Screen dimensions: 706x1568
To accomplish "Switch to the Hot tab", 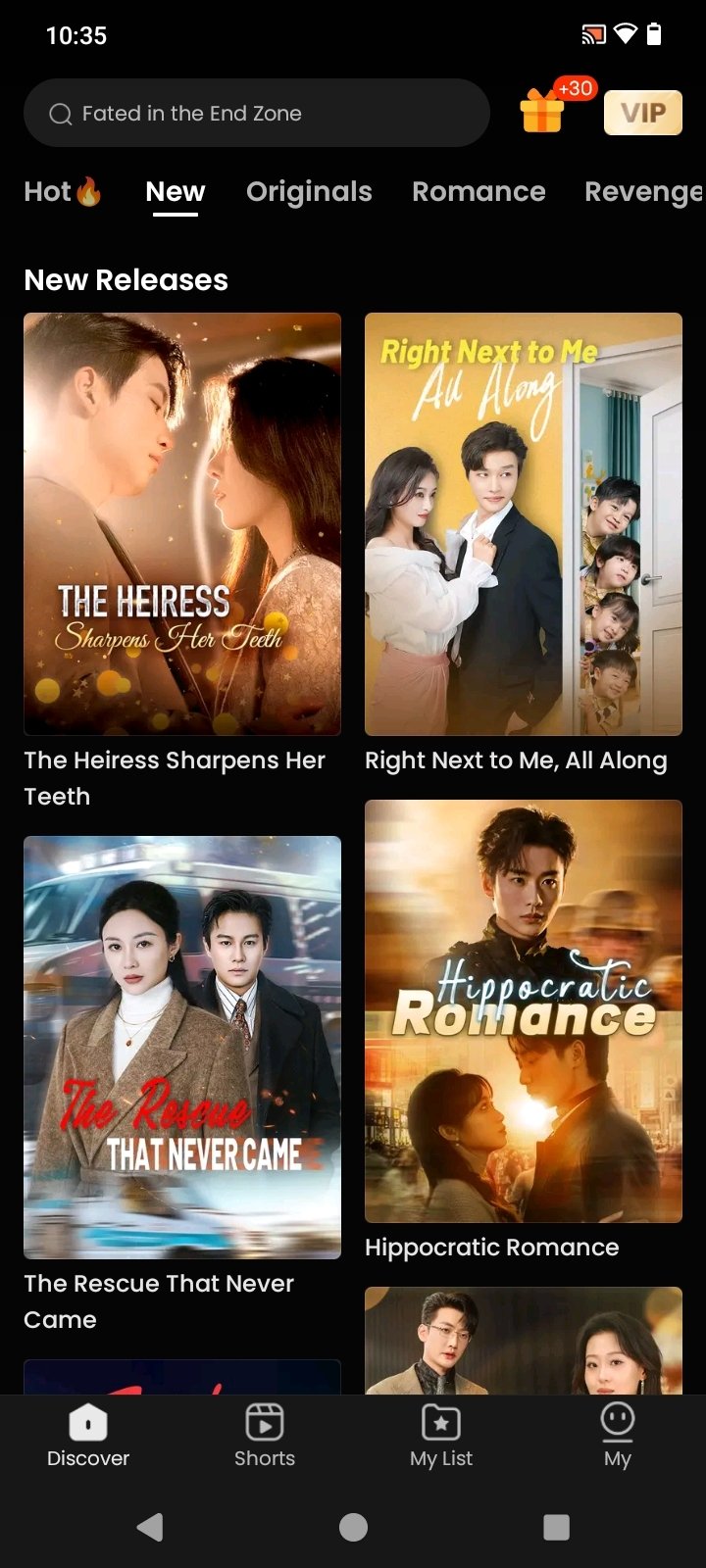I will pos(63,191).
